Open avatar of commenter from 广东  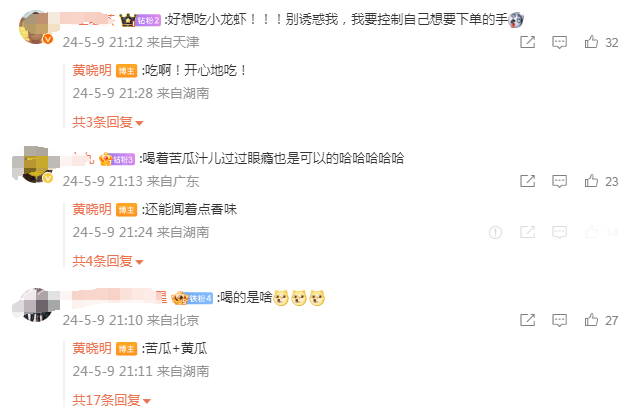[x=38, y=166]
